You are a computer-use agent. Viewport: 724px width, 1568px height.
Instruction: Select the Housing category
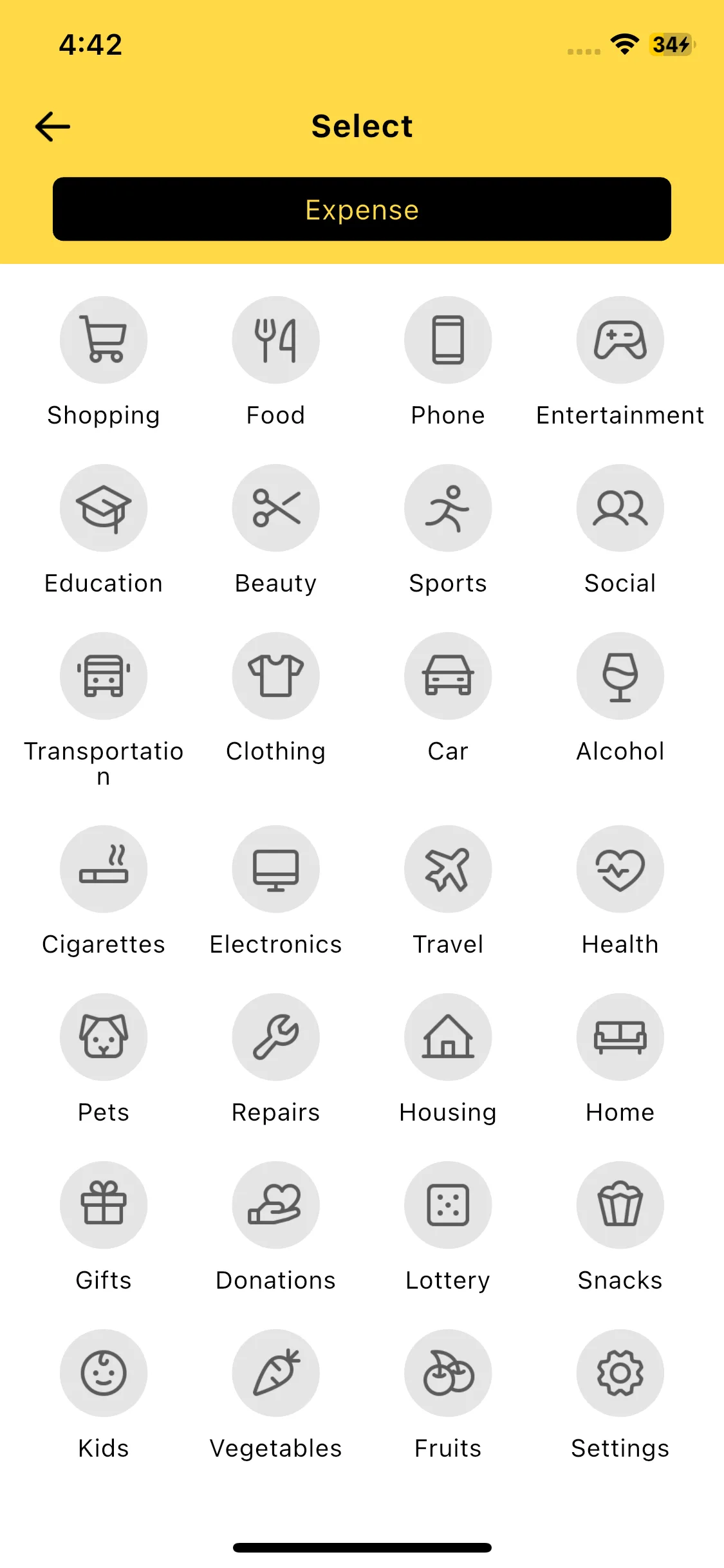click(x=448, y=1037)
